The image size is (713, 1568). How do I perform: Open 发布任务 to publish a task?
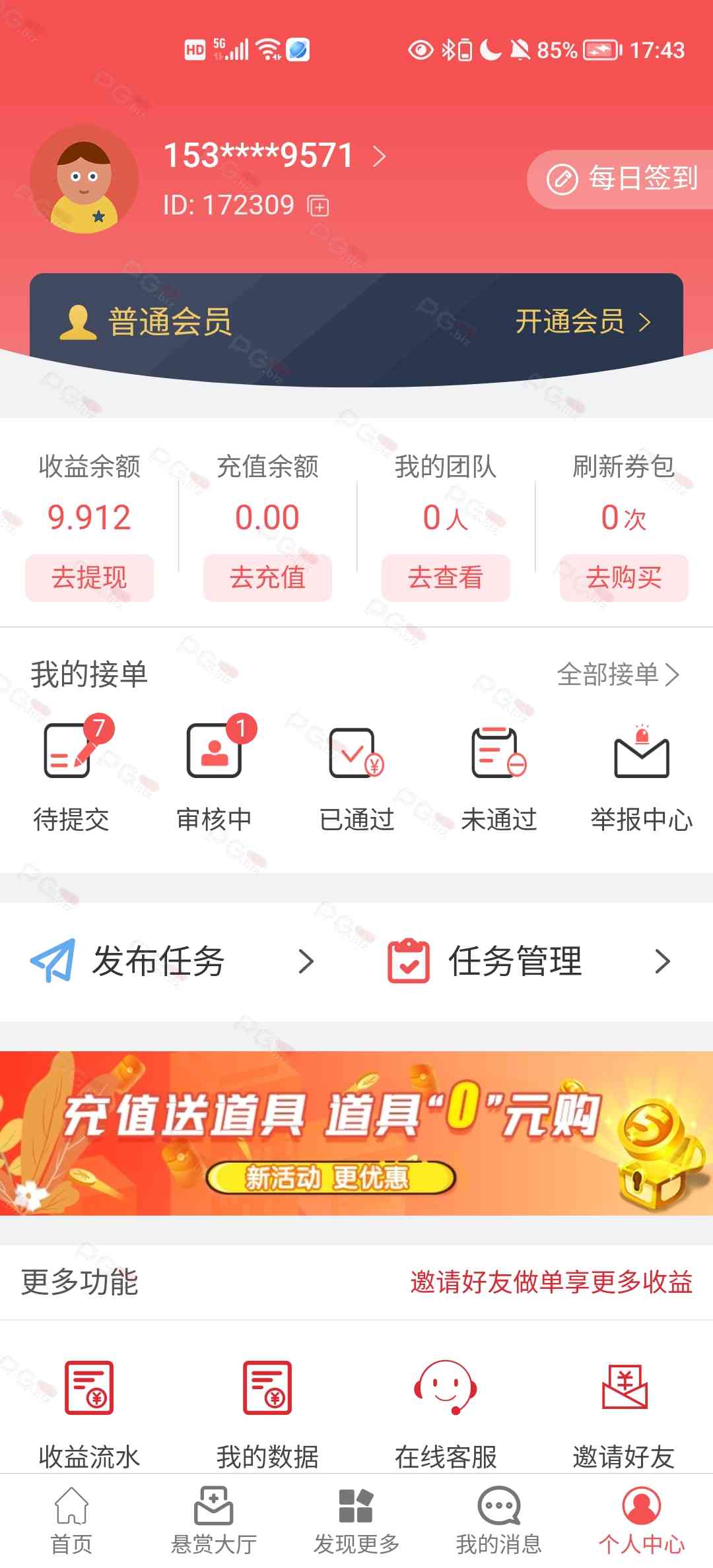[x=172, y=961]
